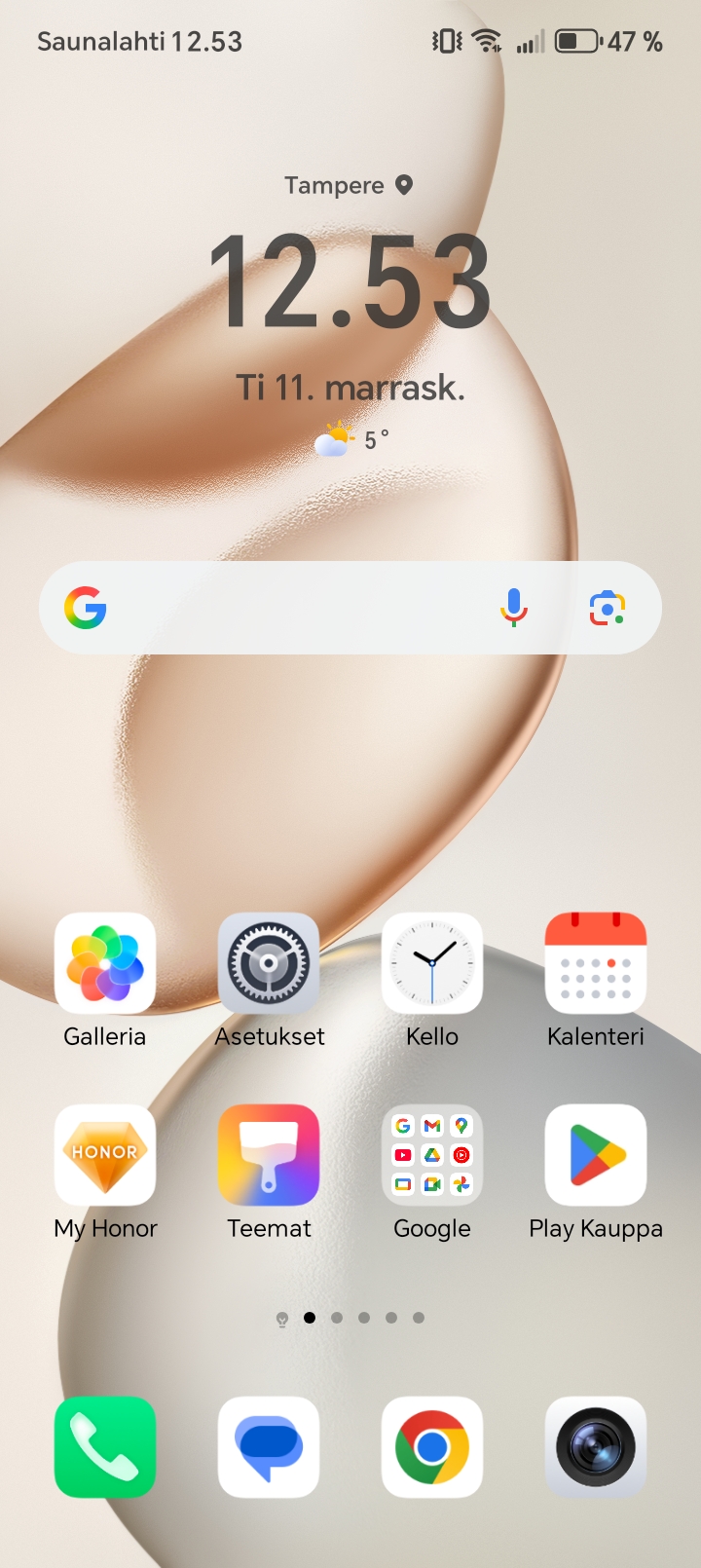Open the Kalenteri calendar app

pos(596,964)
